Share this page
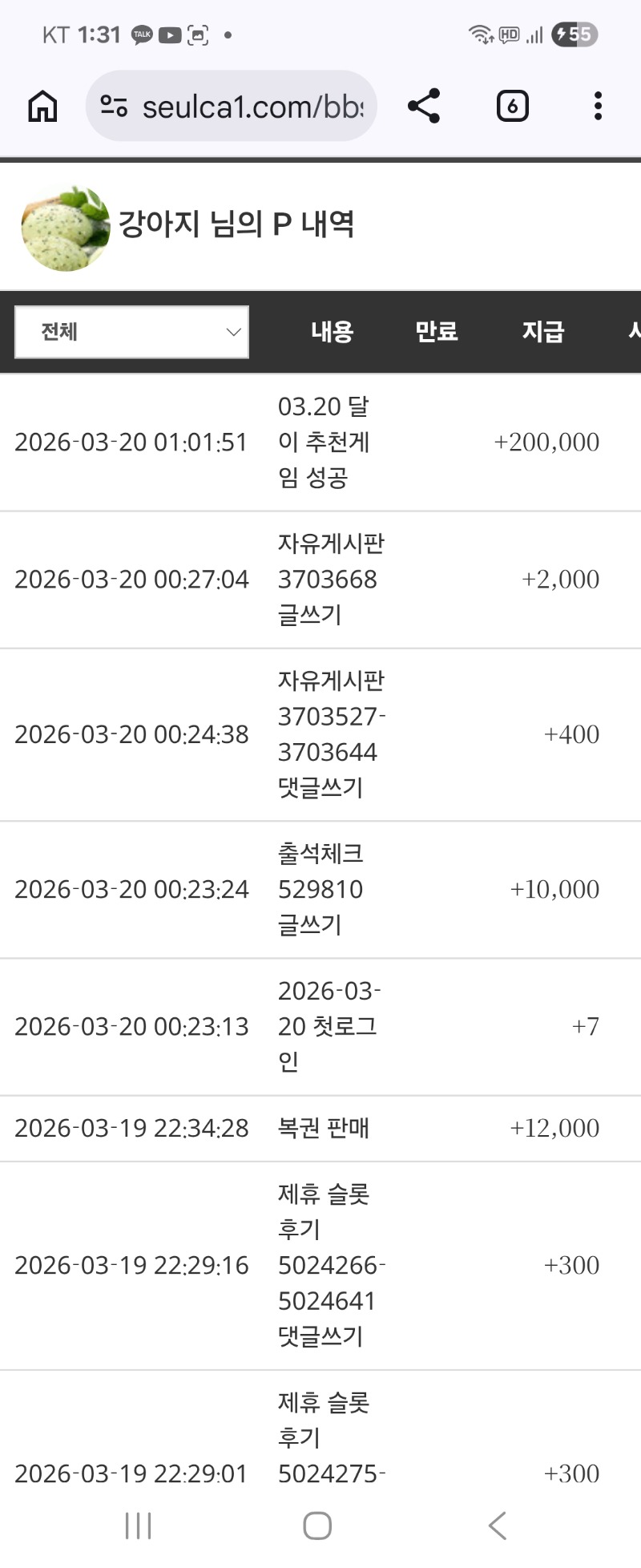The height and width of the screenshot is (1568, 641). [x=424, y=106]
